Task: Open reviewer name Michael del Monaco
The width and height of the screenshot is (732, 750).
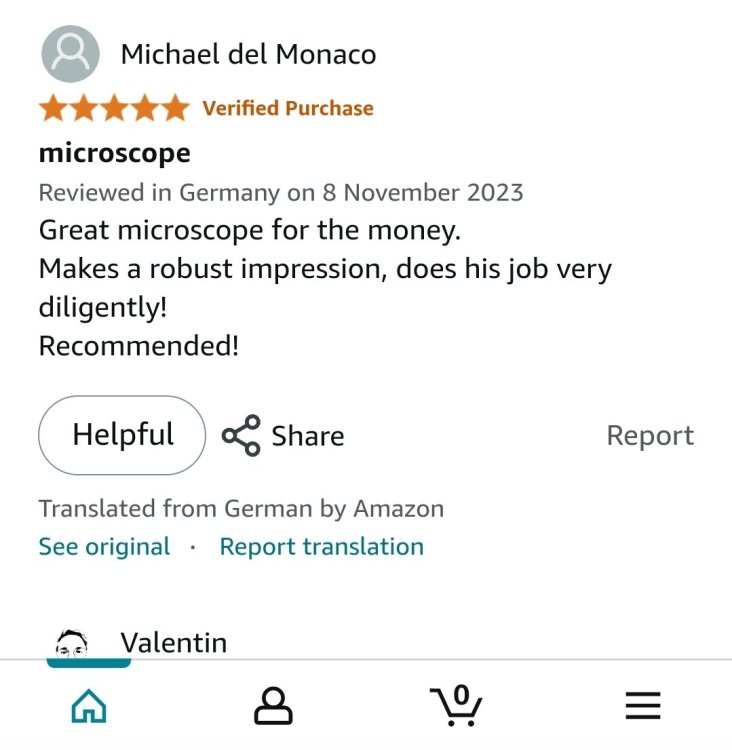Action: (248, 55)
